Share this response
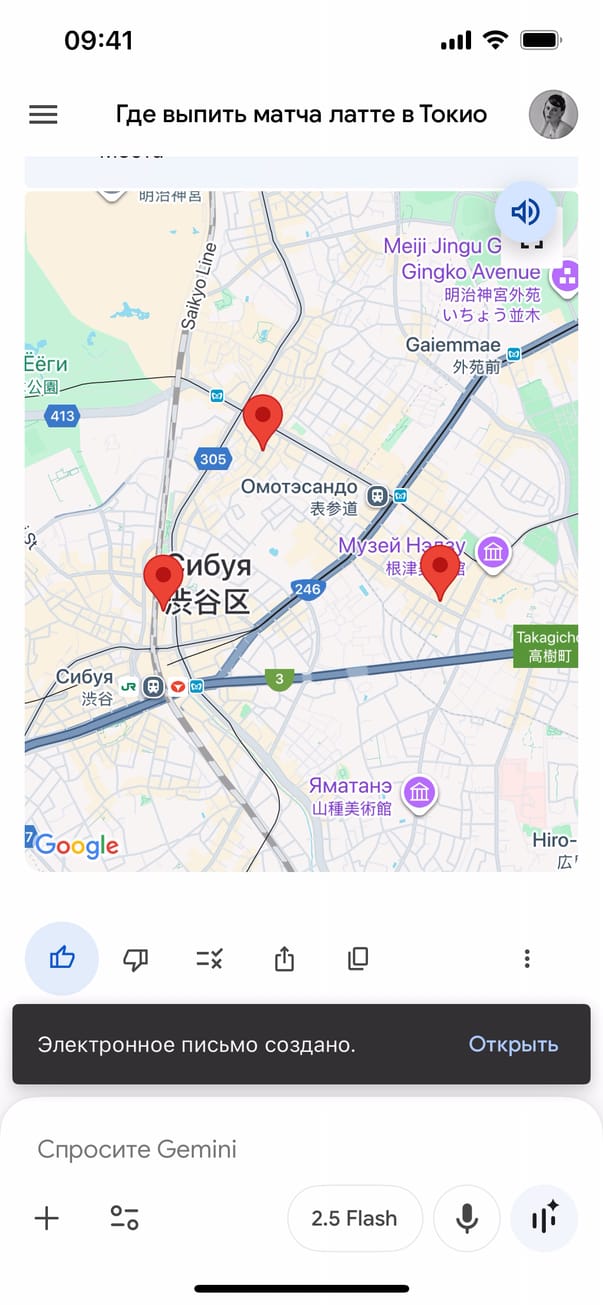Viewport: 603px width, 1305px height. (284, 959)
